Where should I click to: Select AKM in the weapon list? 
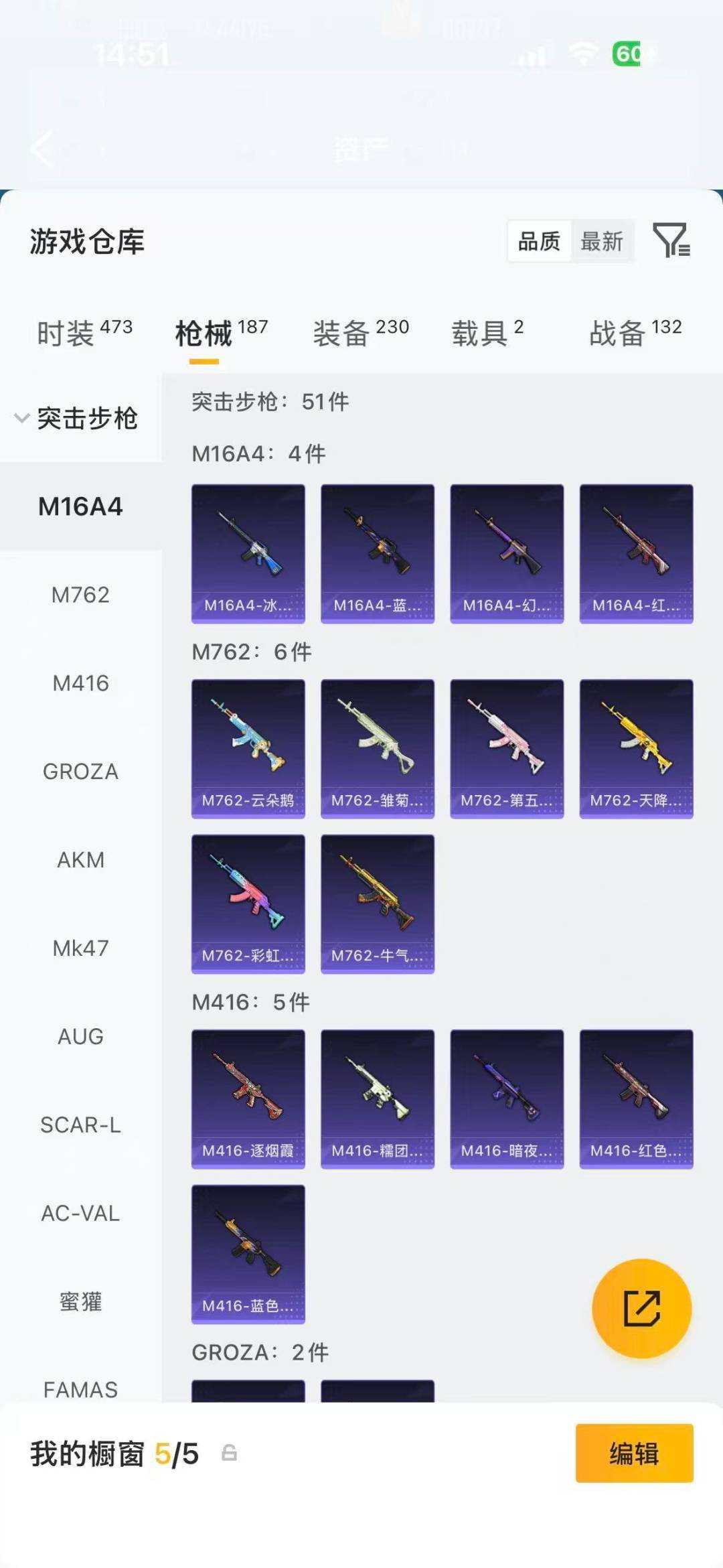[80, 860]
